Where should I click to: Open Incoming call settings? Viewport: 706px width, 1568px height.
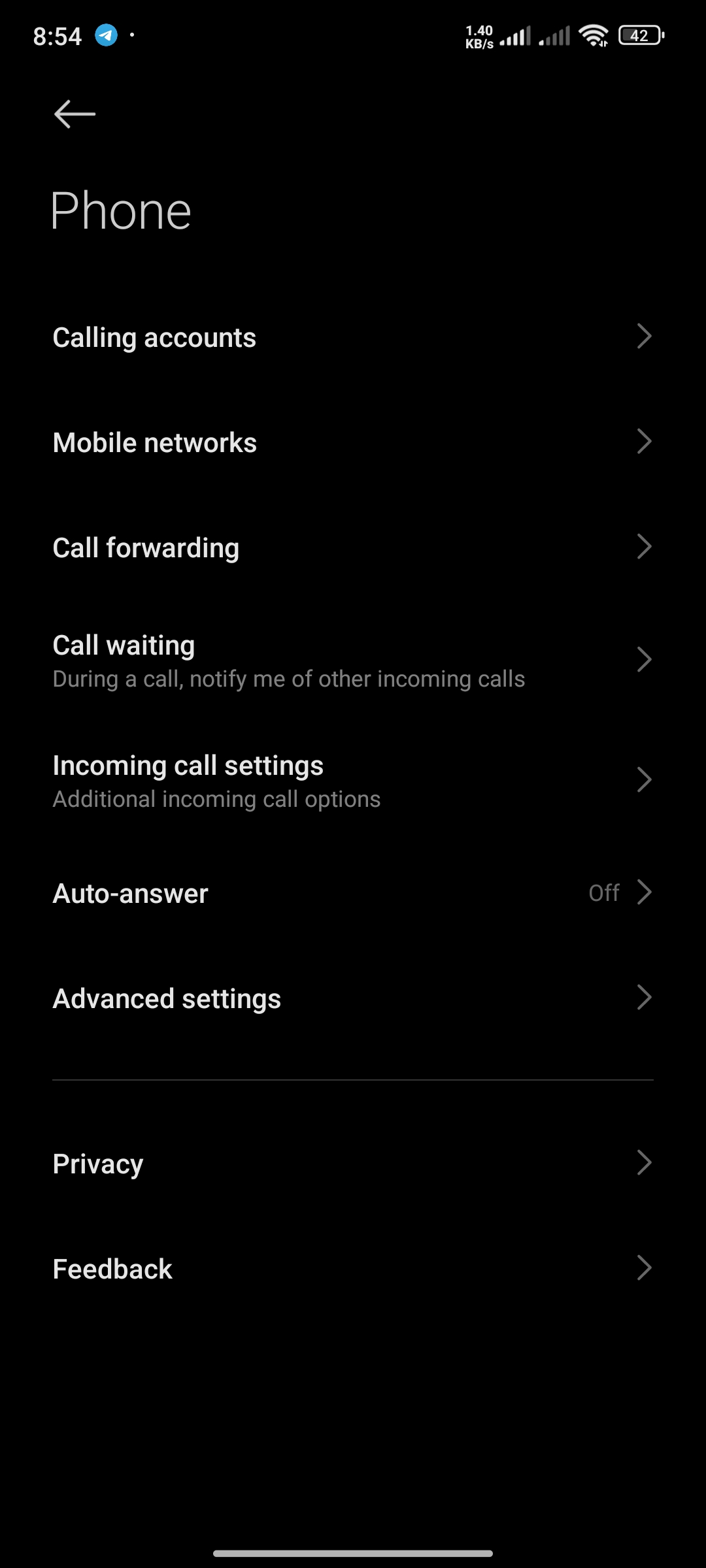coord(353,781)
